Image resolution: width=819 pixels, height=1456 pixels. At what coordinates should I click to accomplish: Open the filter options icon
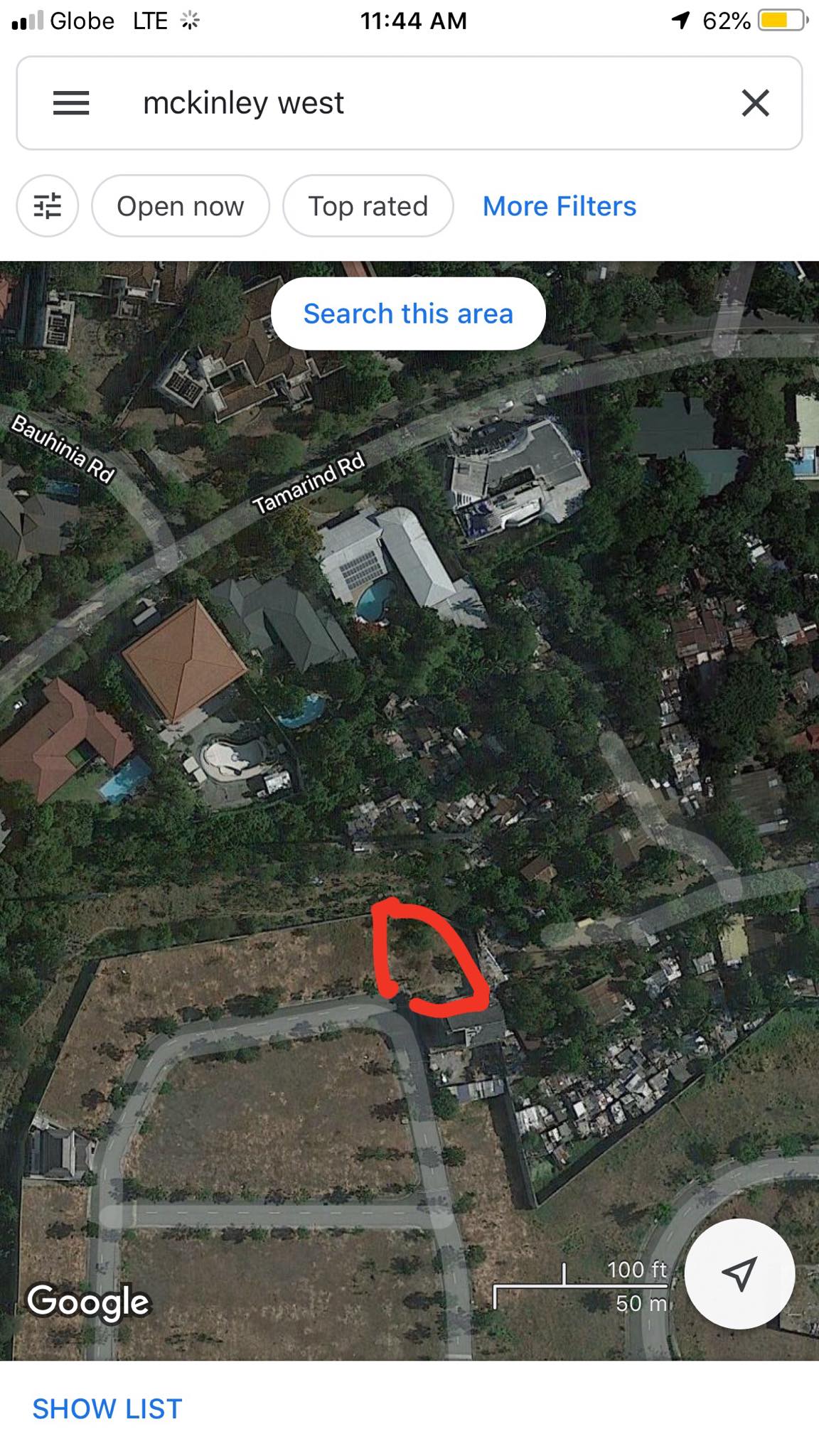[x=48, y=206]
